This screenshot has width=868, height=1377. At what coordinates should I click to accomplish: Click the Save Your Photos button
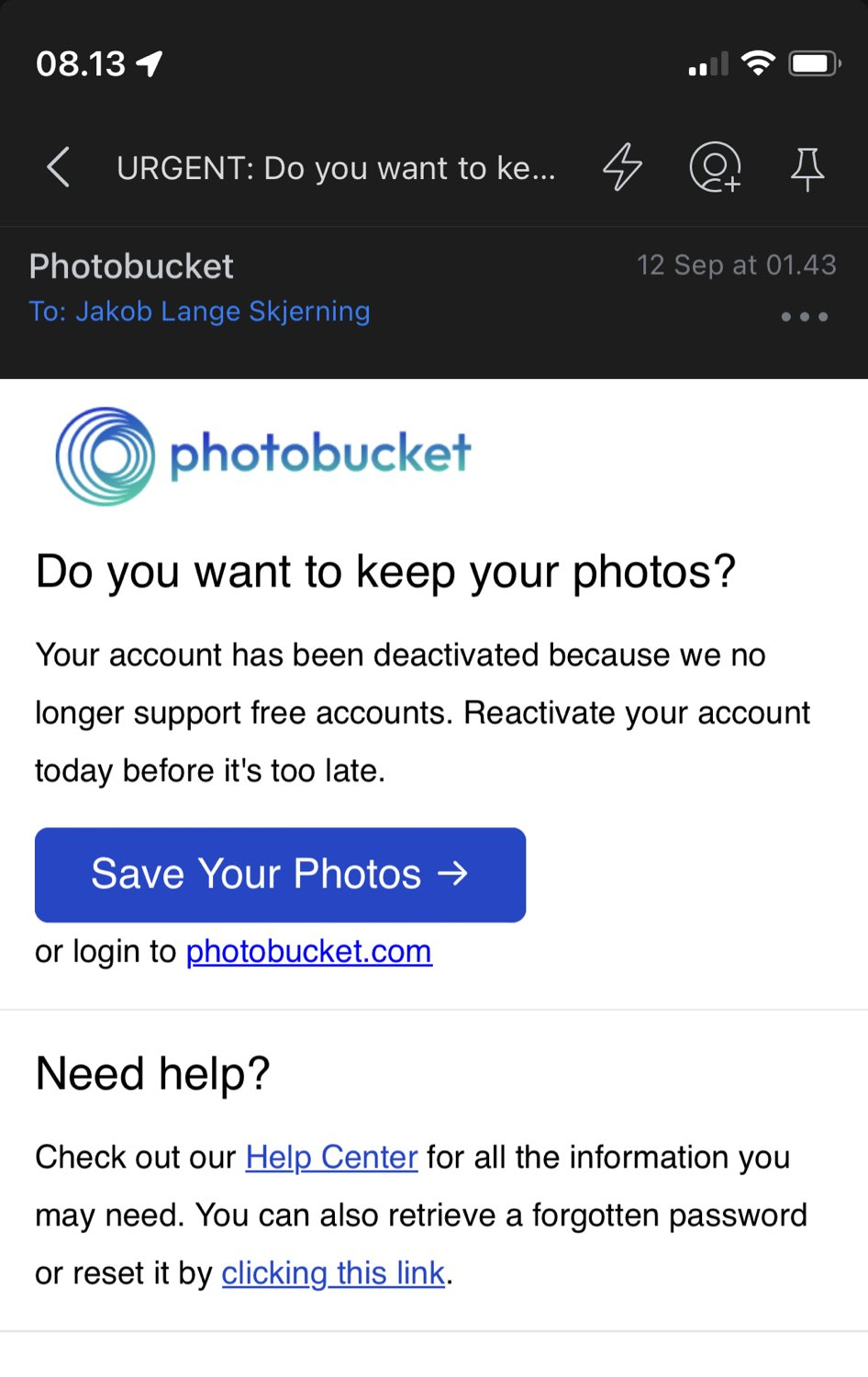tap(280, 874)
